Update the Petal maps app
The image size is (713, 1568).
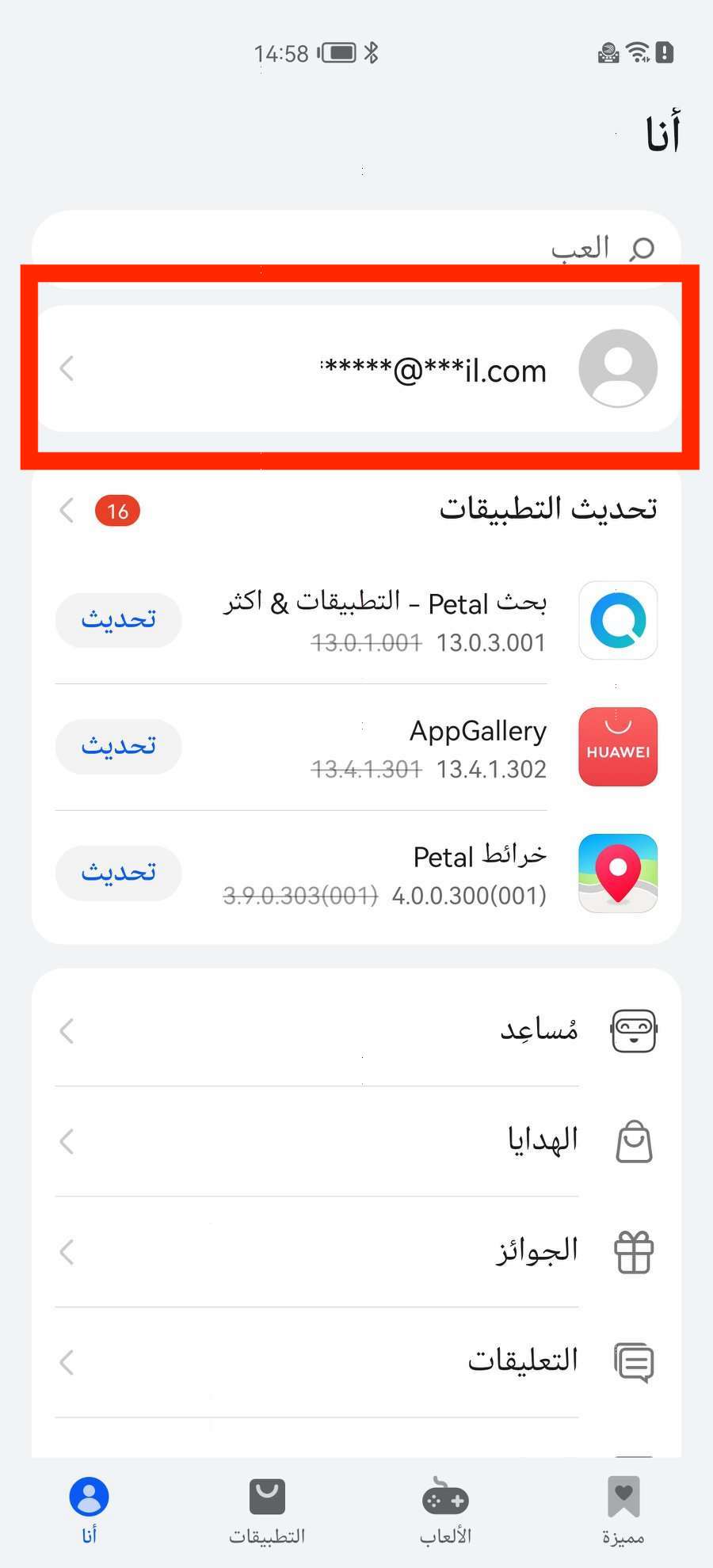click(118, 873)
